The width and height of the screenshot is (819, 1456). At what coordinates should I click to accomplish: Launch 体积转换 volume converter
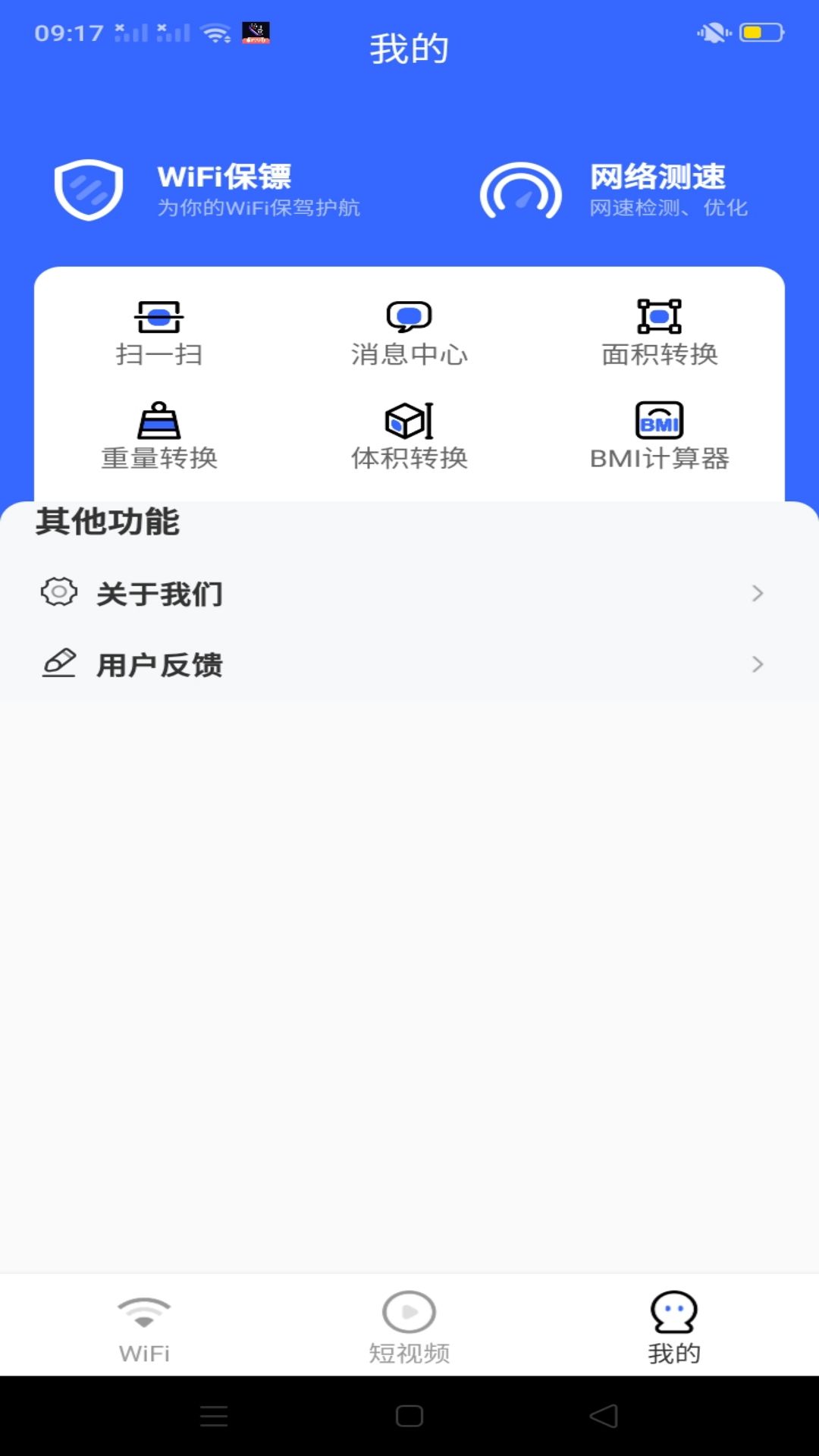coord(409,437)
